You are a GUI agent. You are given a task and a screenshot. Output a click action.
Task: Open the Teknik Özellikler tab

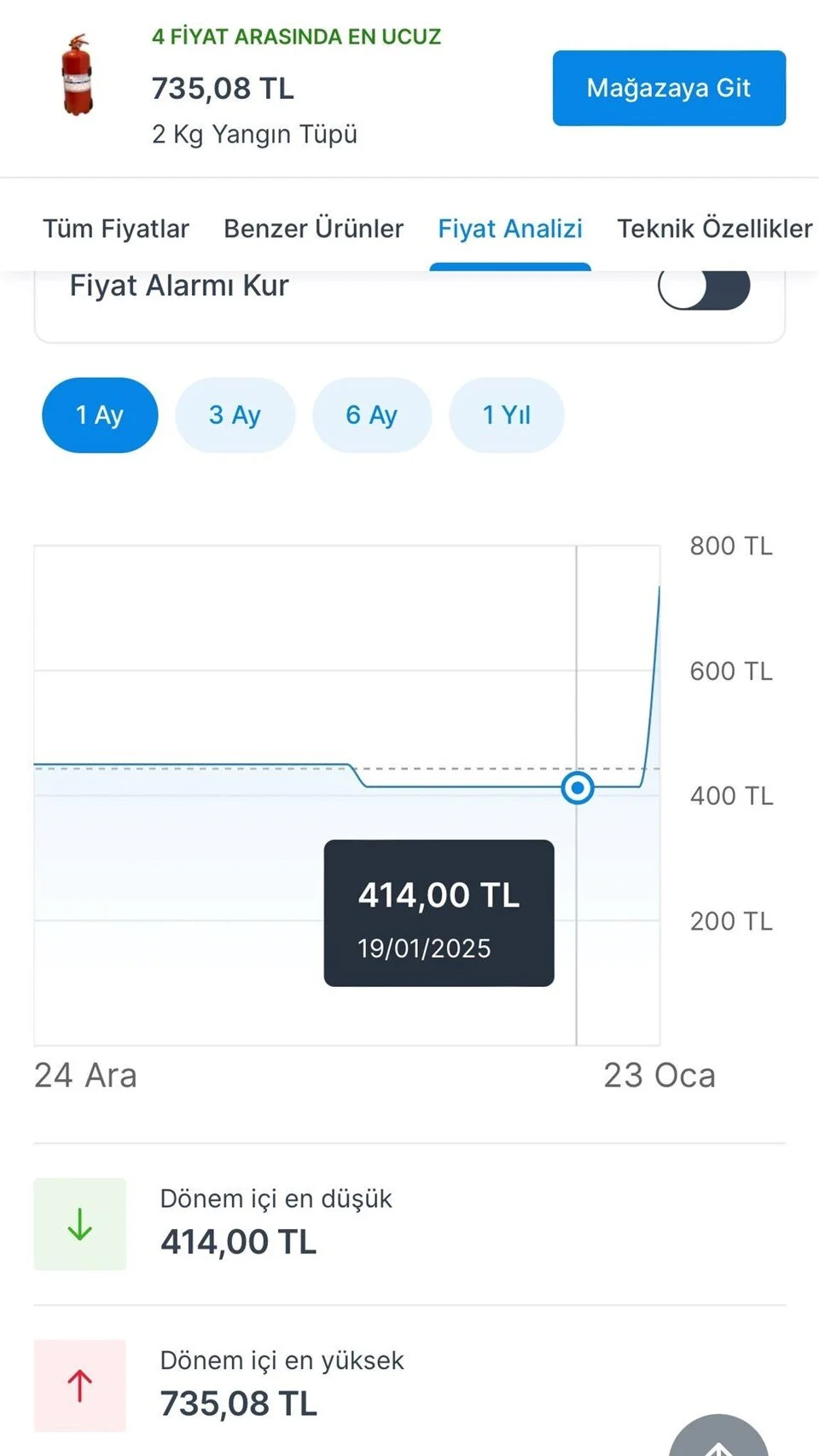point(714,229)
